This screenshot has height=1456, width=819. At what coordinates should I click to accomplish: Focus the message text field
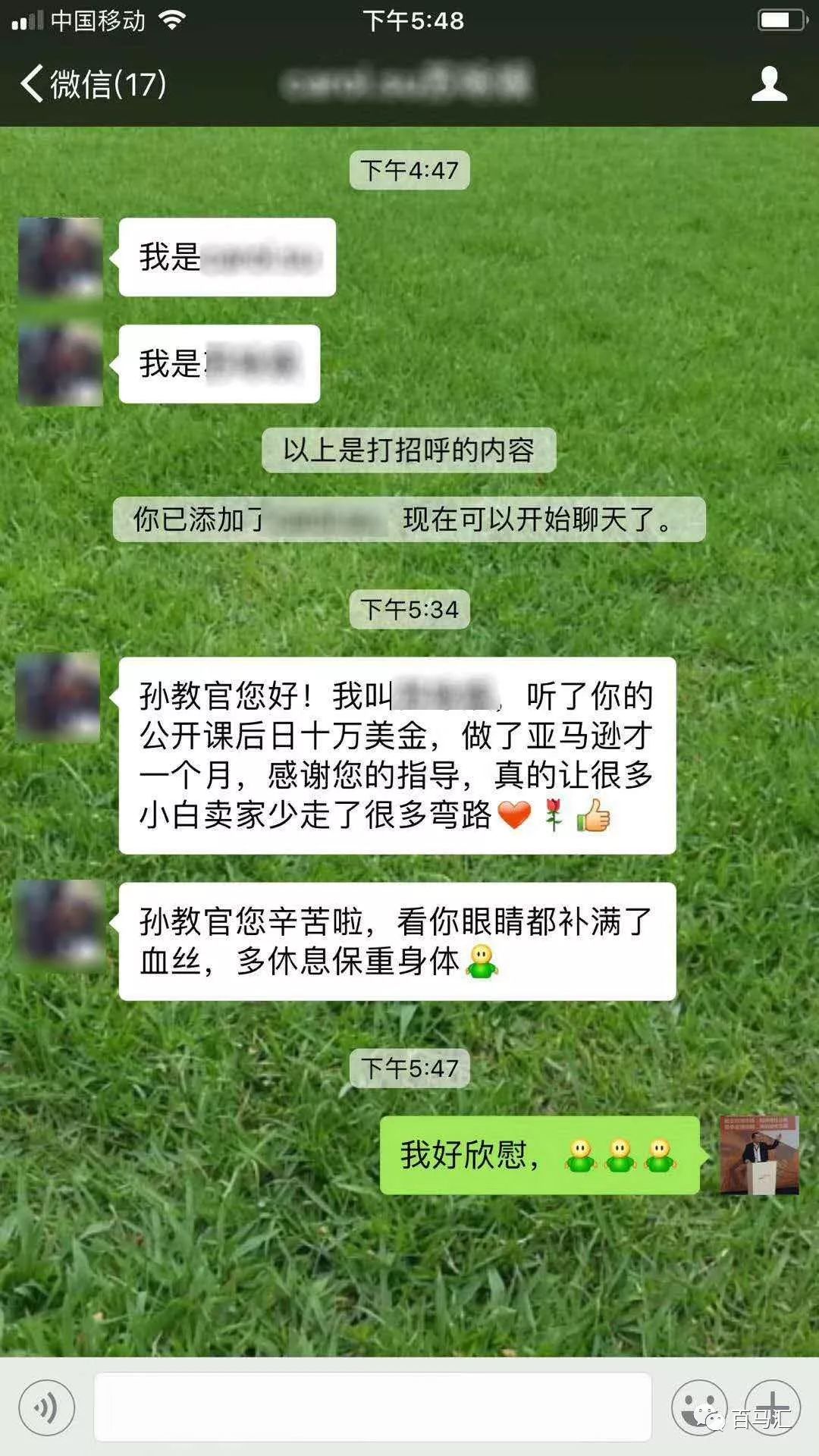coord(372,1407)
